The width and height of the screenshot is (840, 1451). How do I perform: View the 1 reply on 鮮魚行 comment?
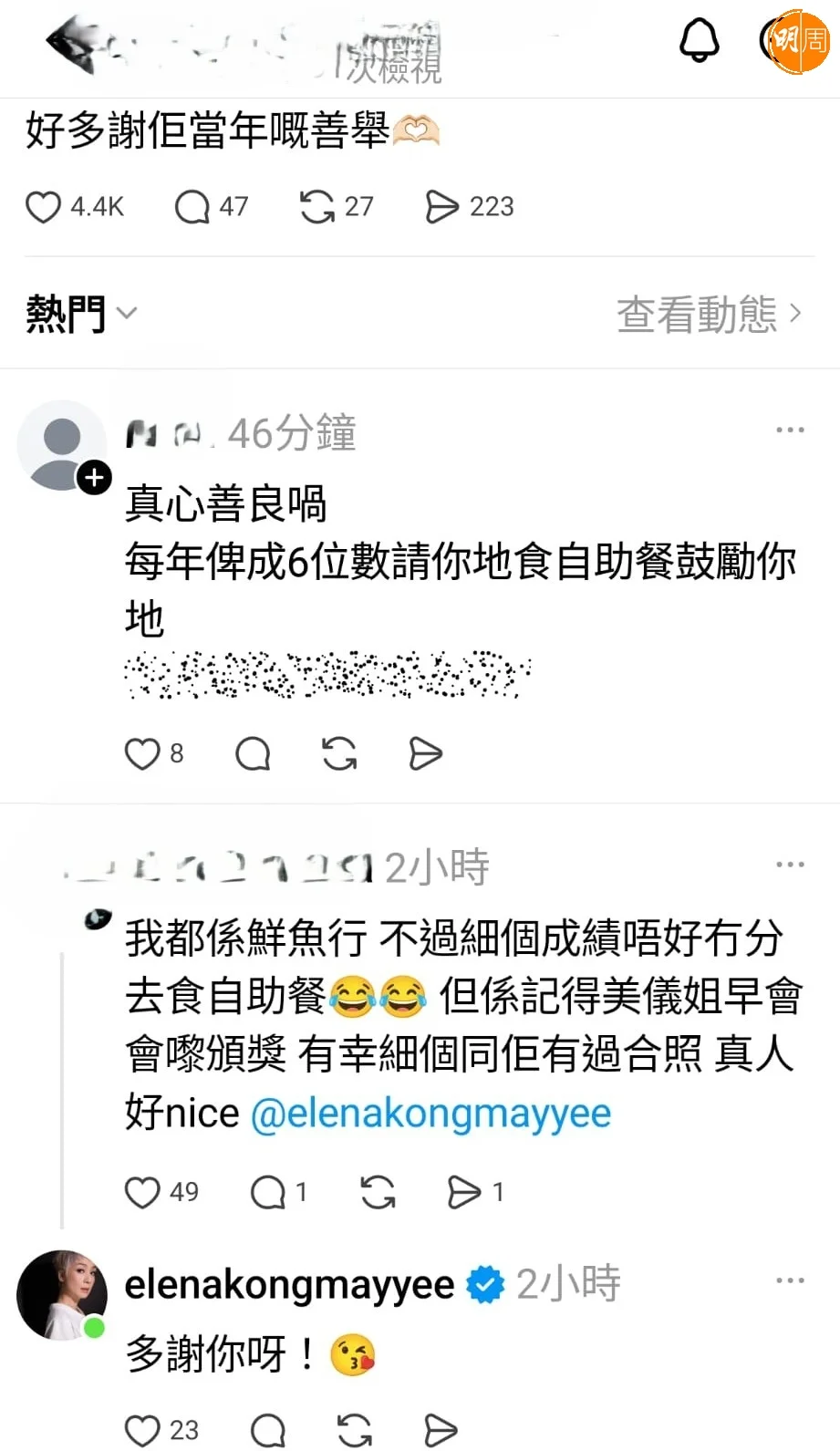[268, 1192]
